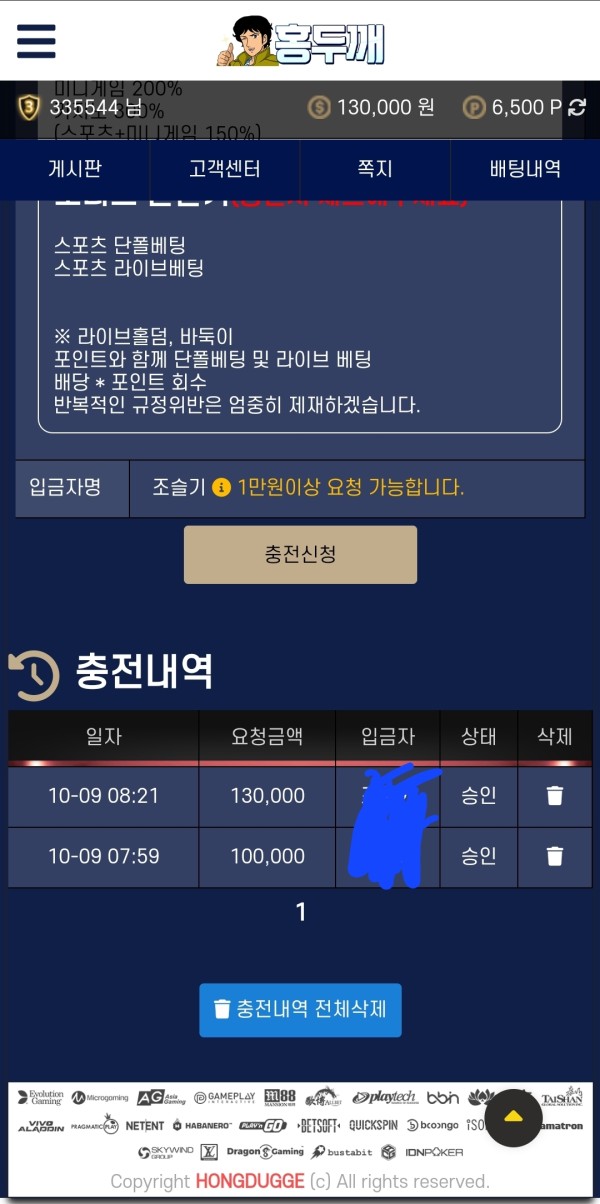
Task: View 배팅내역 tab
Action: pos(525,169)
